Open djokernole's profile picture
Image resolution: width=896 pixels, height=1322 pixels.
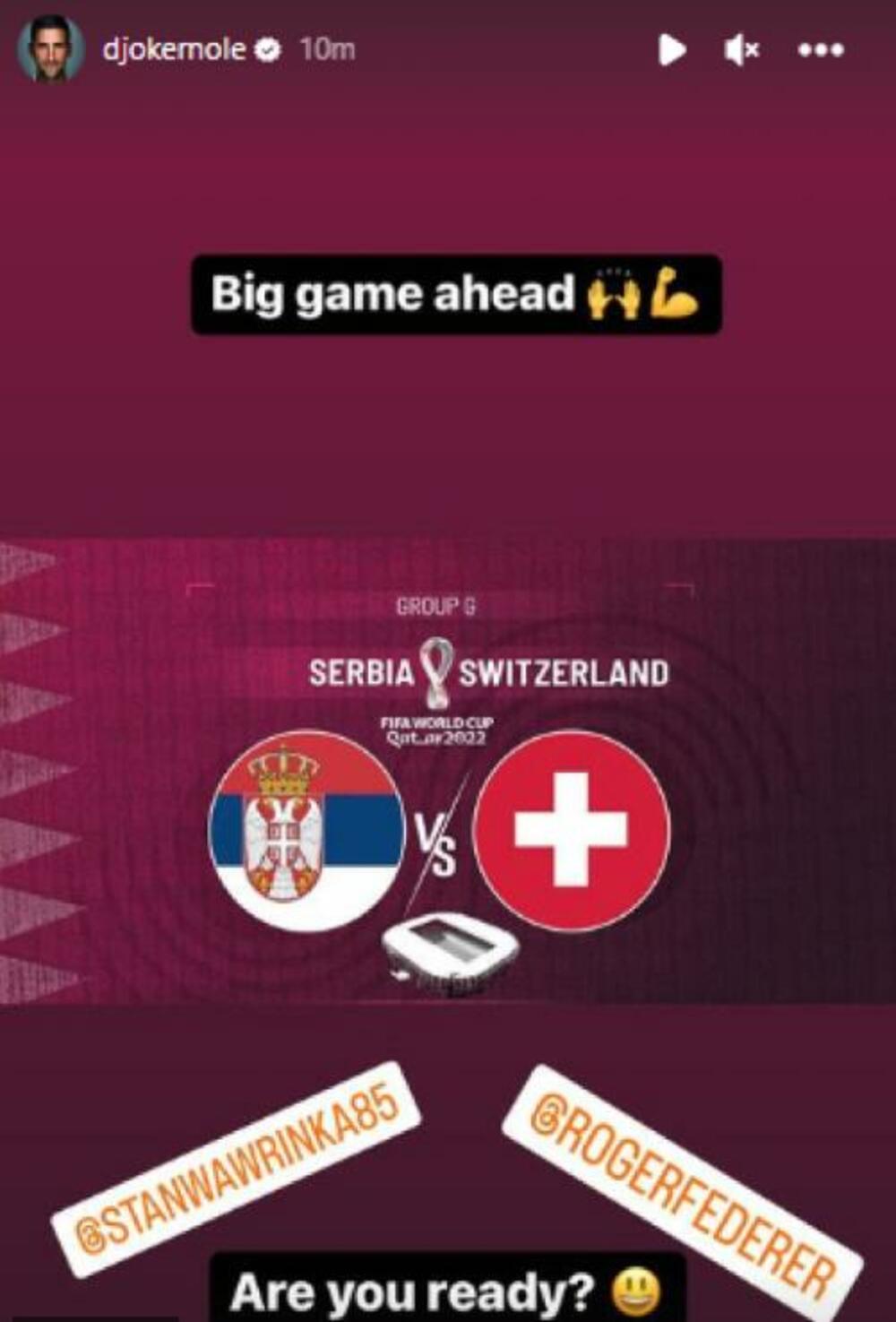50,49
